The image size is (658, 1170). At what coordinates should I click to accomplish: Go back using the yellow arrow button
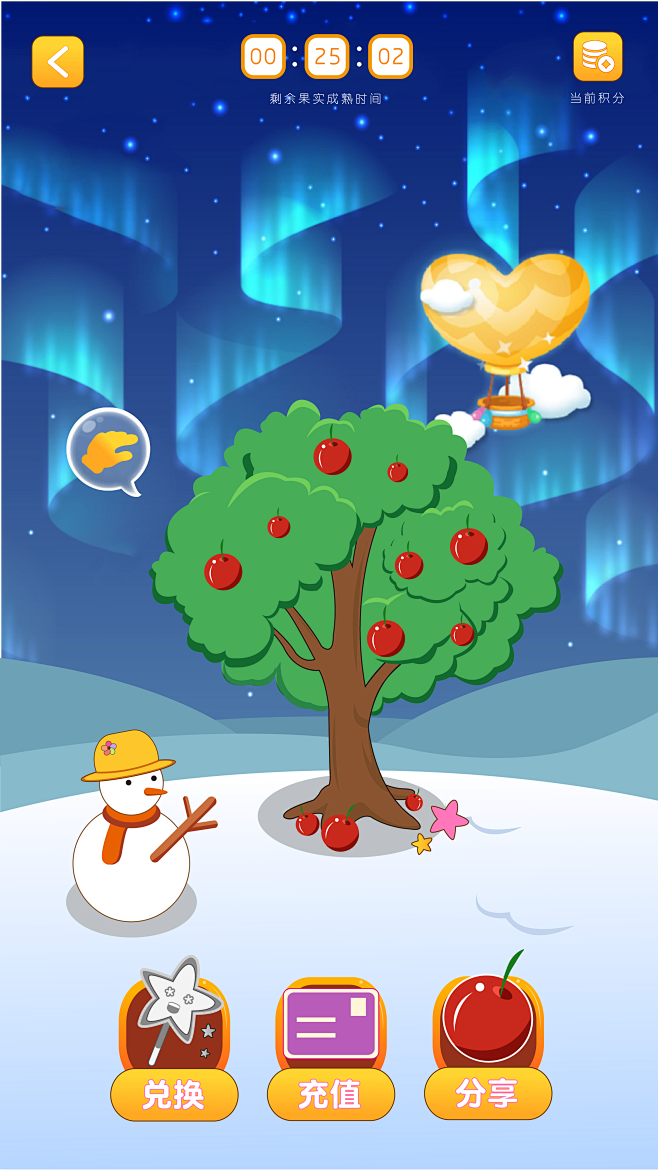[x=58, y=62]
